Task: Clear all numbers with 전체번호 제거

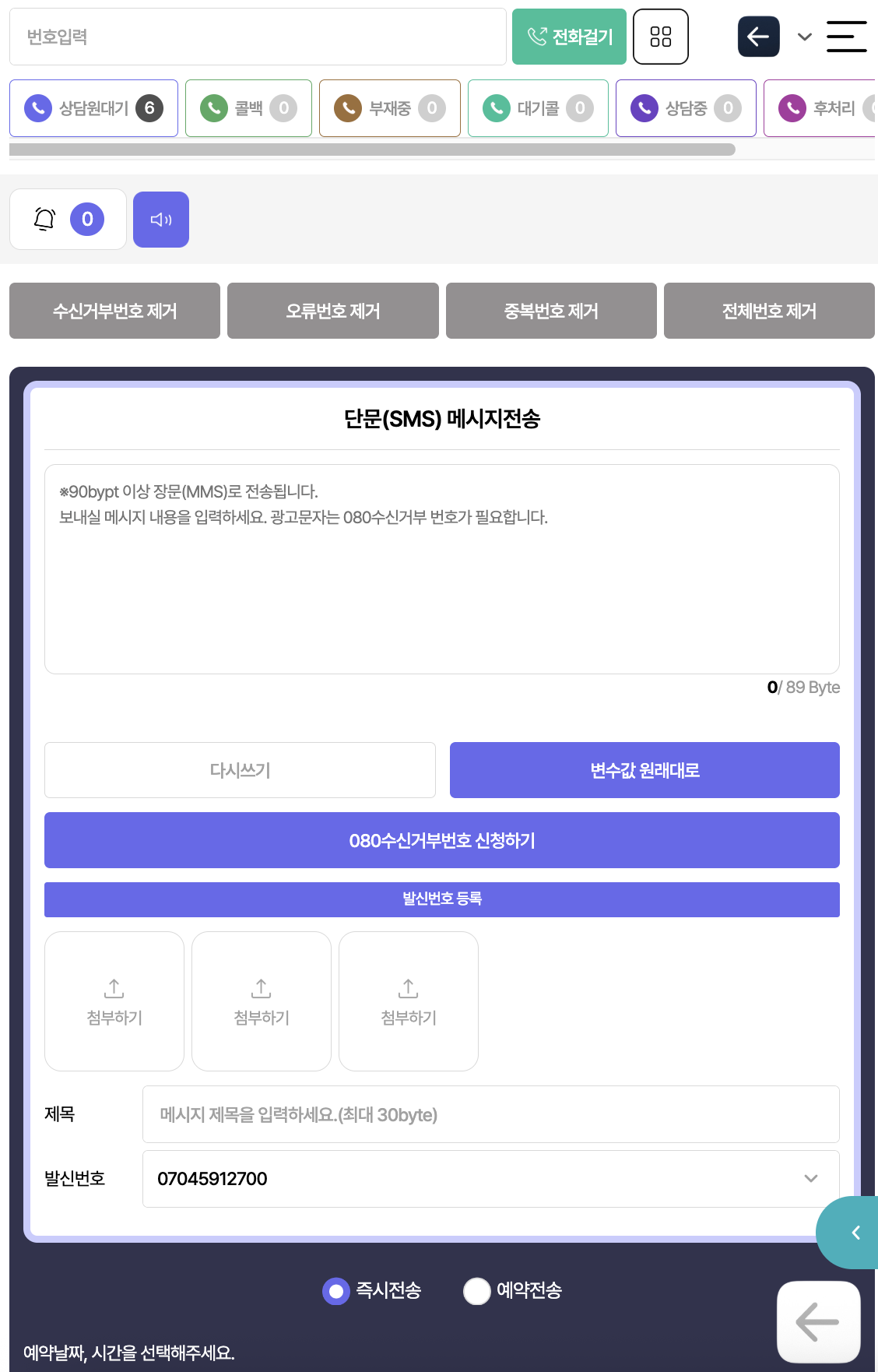Action: [769, 311]
